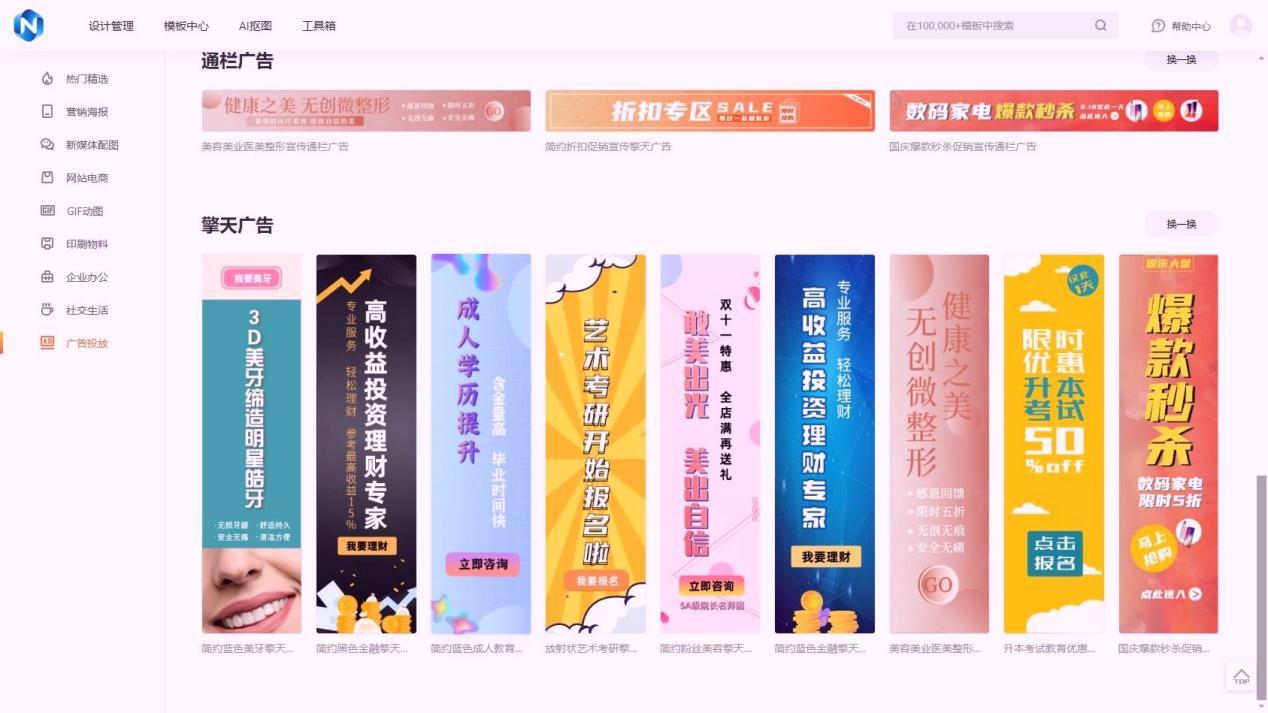Open the user avatar profile

tap(1240, 26)
